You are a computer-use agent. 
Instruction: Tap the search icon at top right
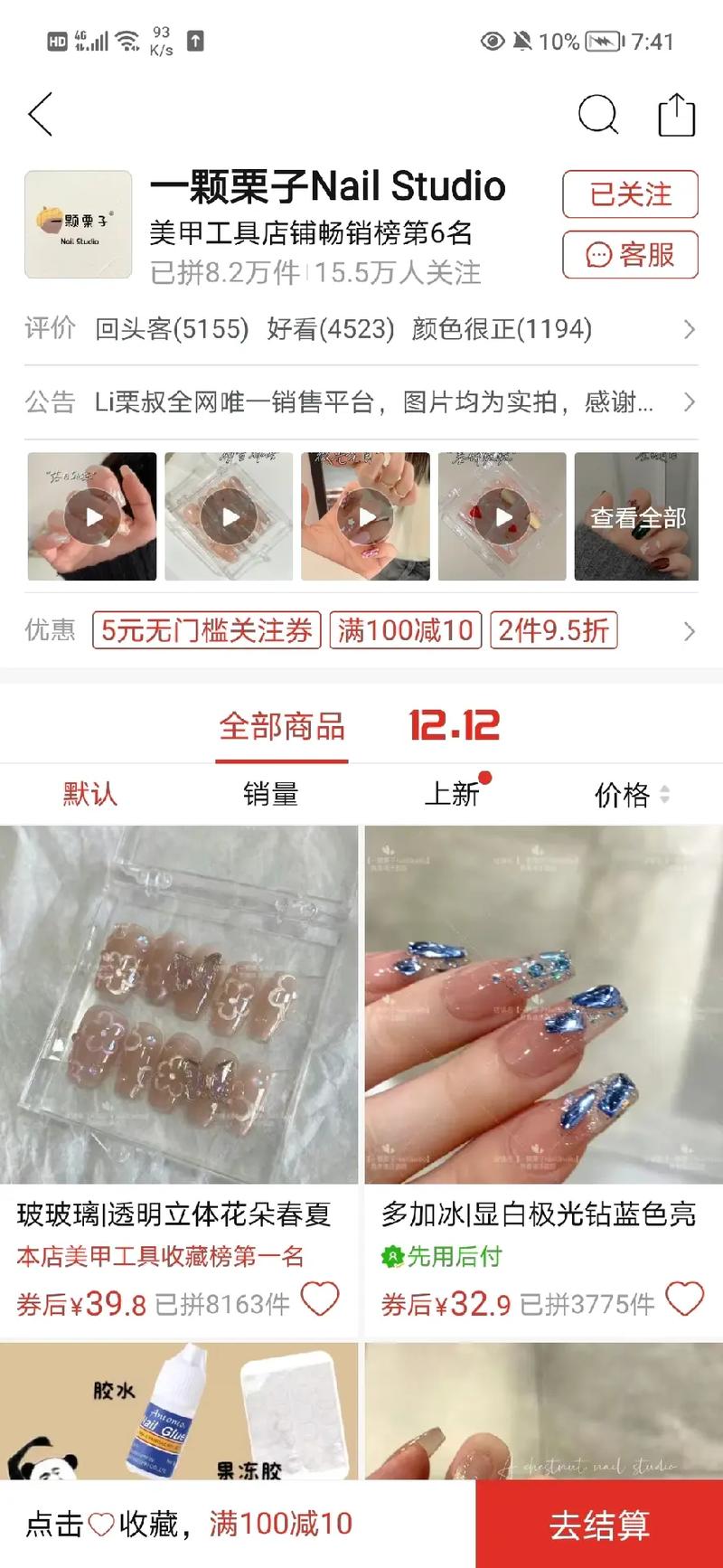pyautogui.click(x=597, y=115)
